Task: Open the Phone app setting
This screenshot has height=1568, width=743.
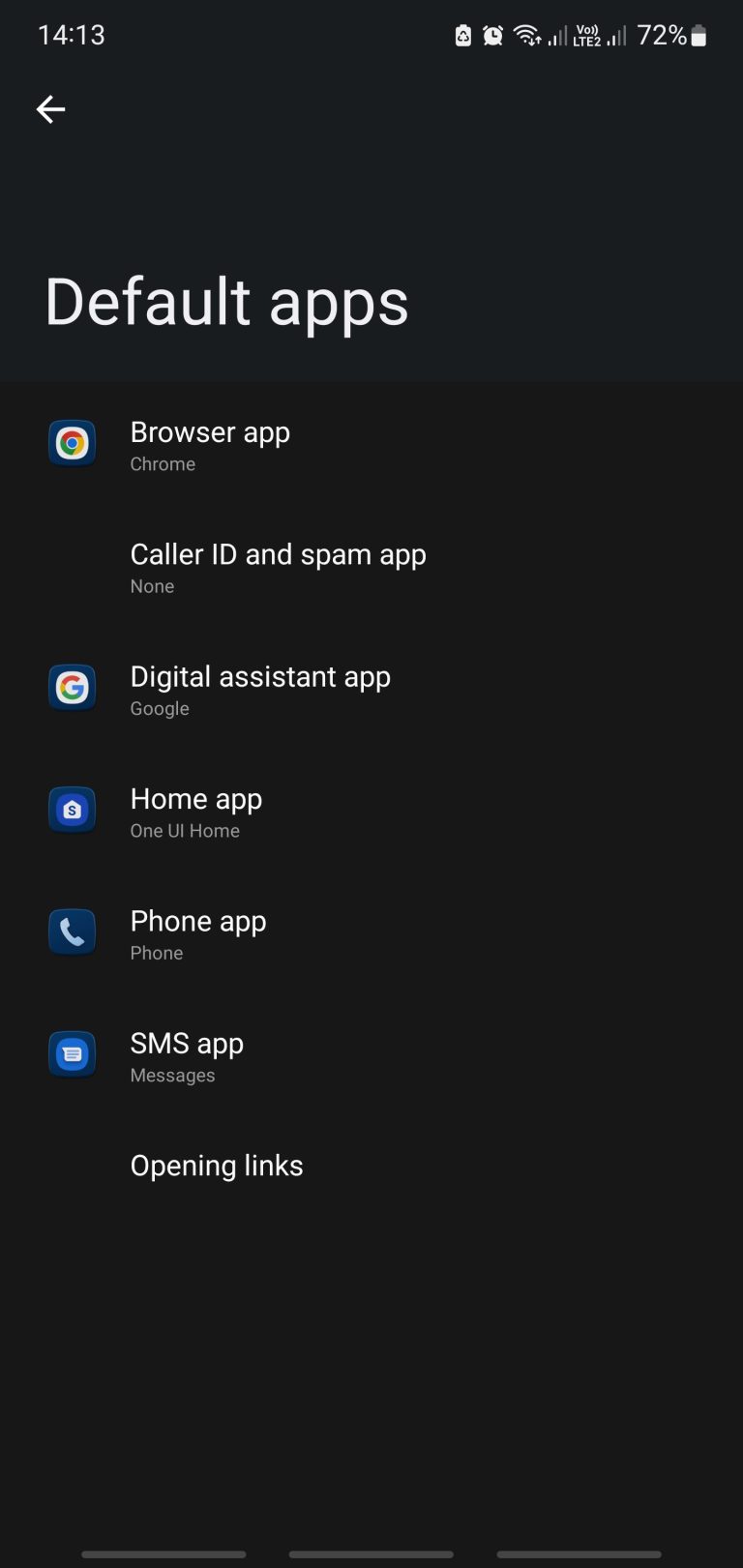Action: (x=290, y=932)
